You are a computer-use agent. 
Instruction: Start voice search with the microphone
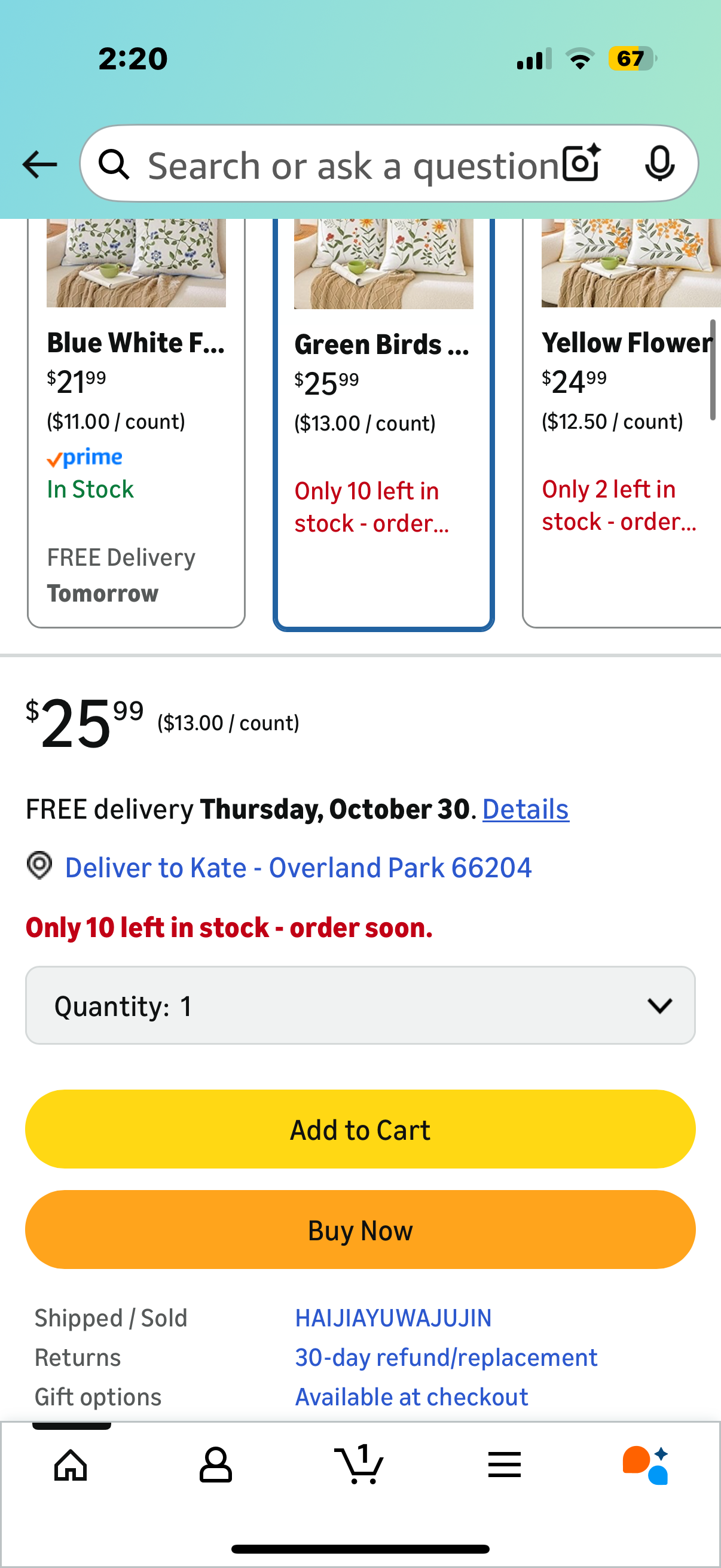[x=659, y=164]
